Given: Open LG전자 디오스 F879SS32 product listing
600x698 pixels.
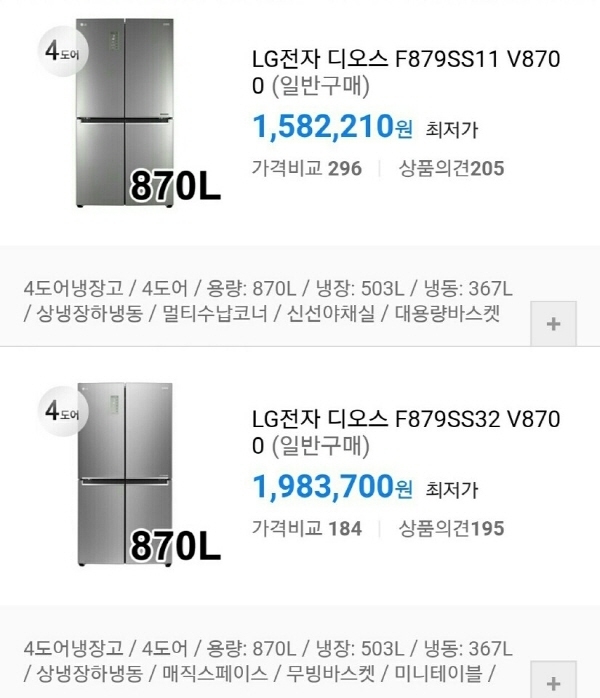Looking at the screenshot, I should (x=405, y=431).
